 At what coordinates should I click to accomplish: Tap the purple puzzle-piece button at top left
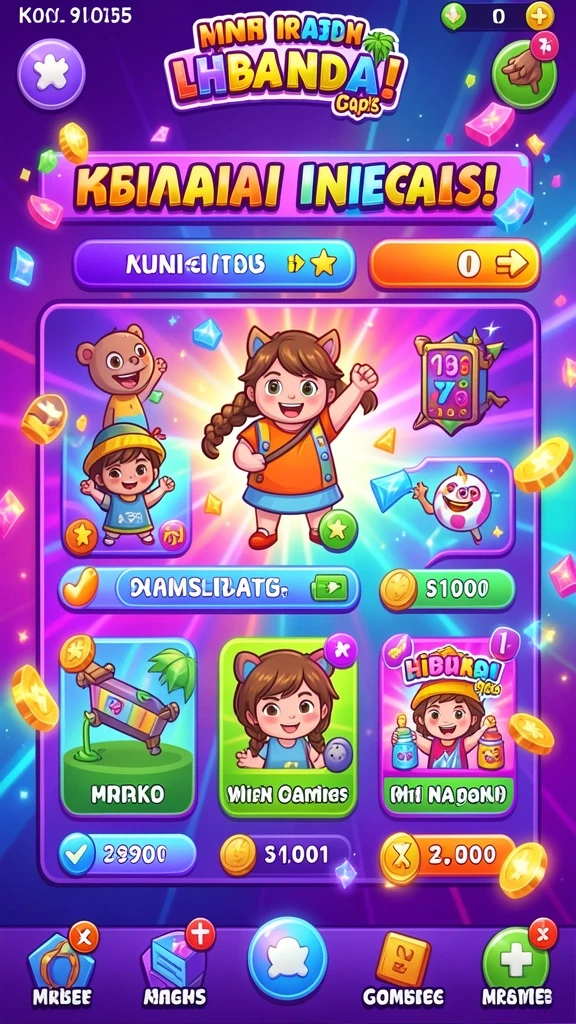point(51,69)
